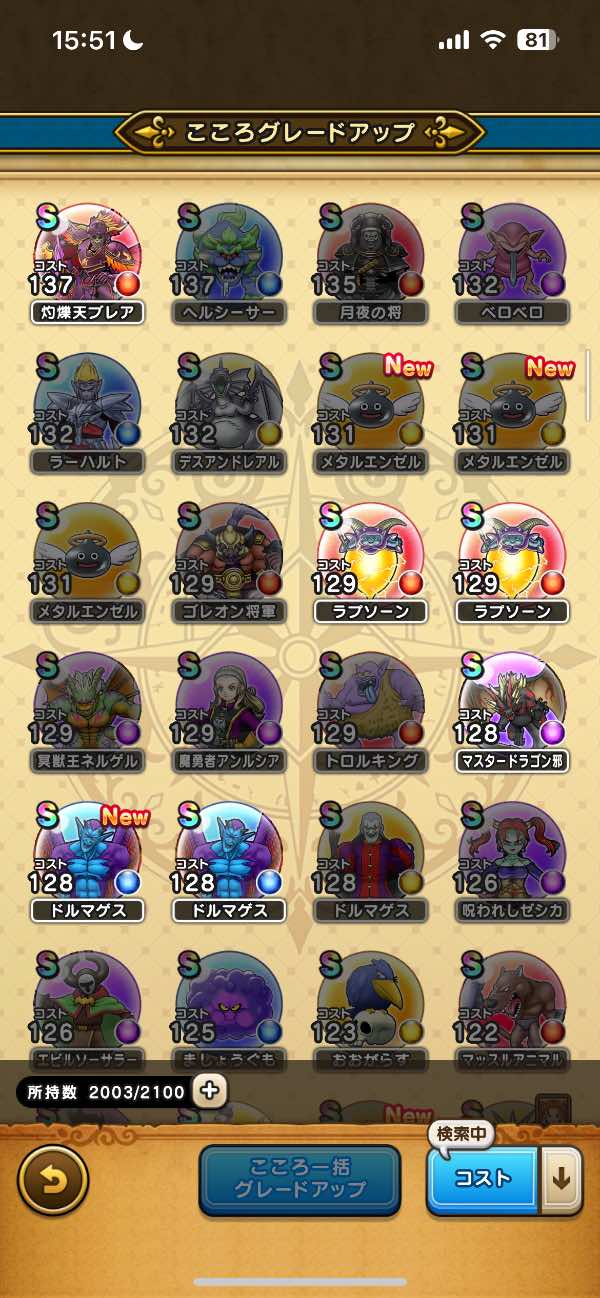Viewport: 600px width, 1298px height.
Task: Pick the トロルキング heart
Action: coord(371,708)
